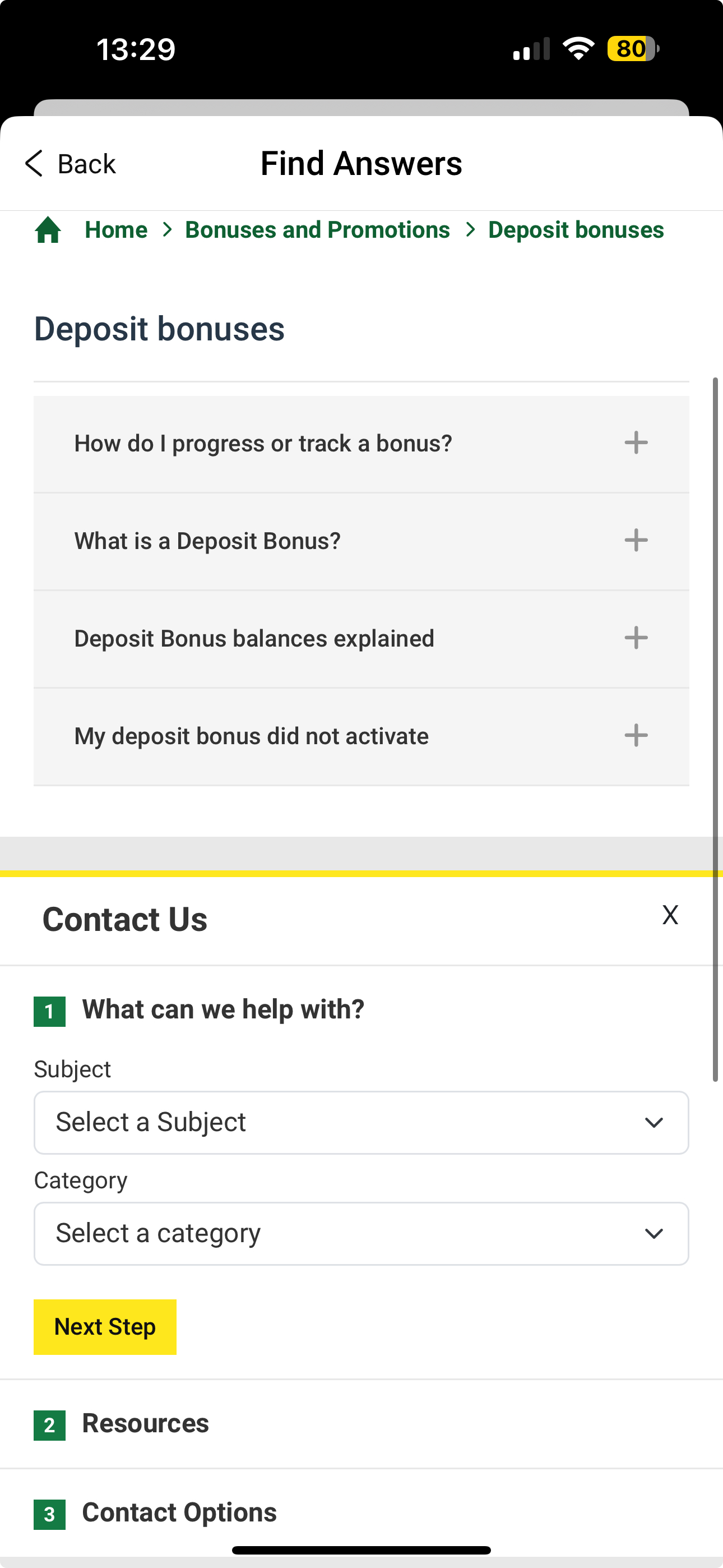Tap the back chevron arrow
The image size is (723, 1568).
point(34,163)
